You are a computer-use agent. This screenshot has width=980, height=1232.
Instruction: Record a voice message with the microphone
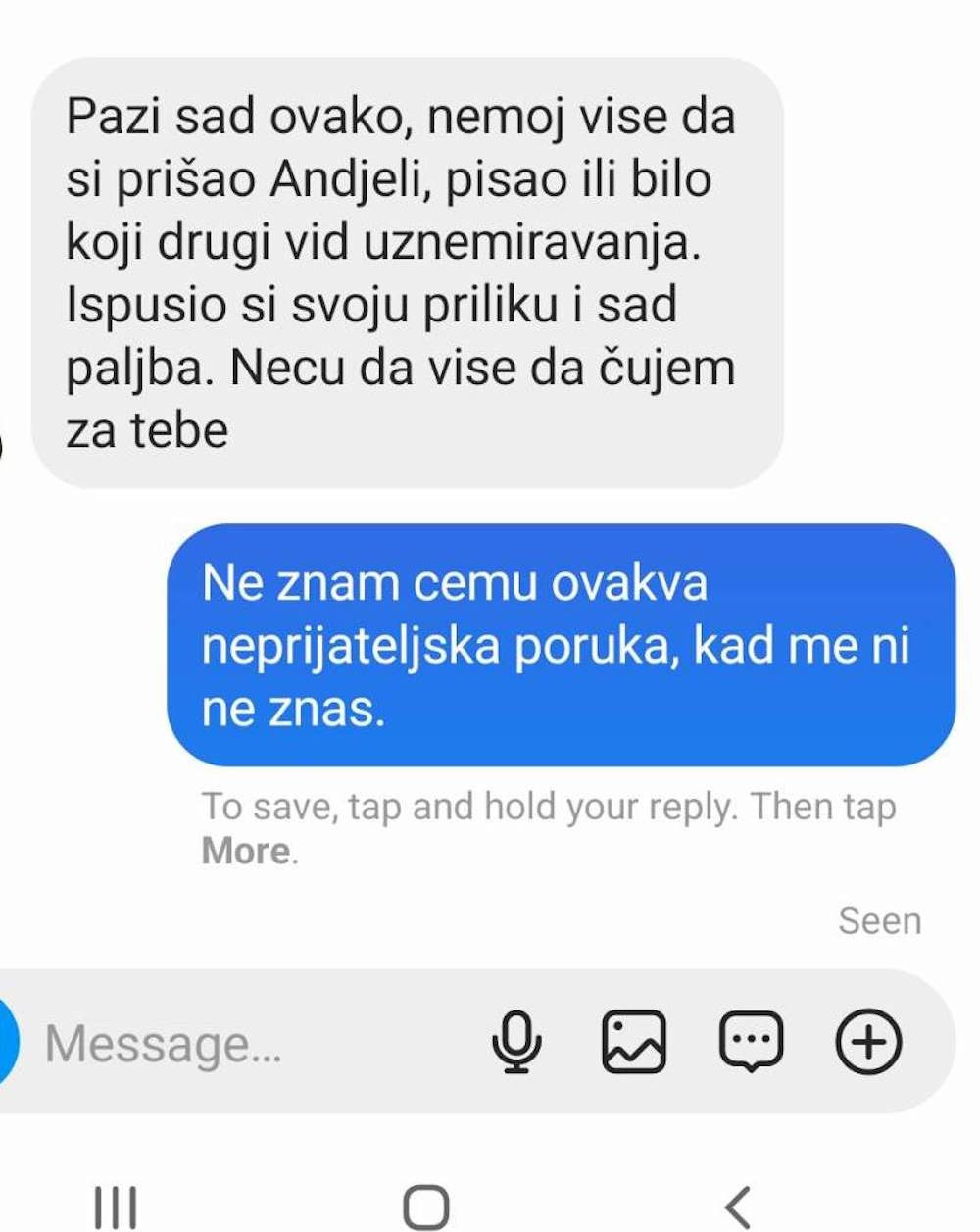pos(516,1042)
